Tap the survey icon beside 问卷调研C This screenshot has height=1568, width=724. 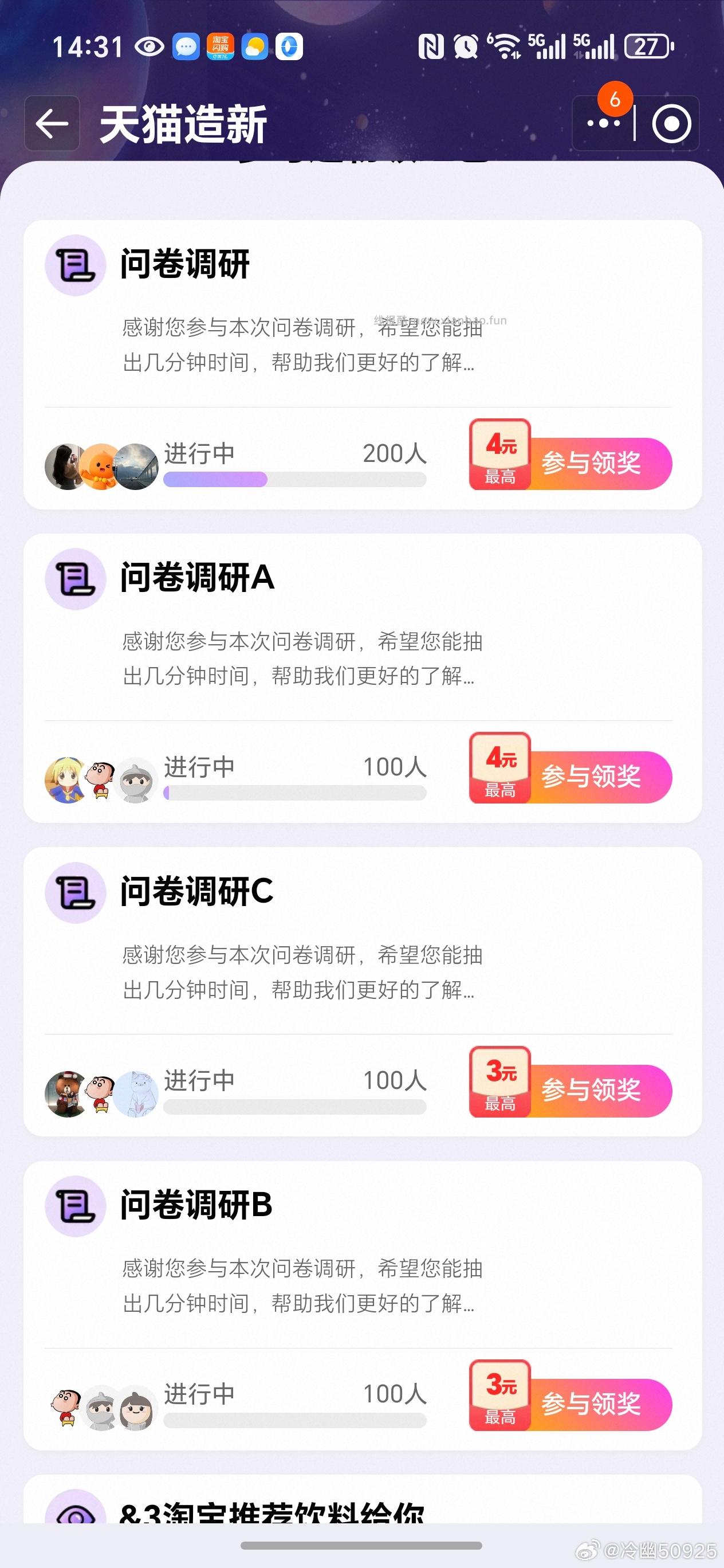74,893
